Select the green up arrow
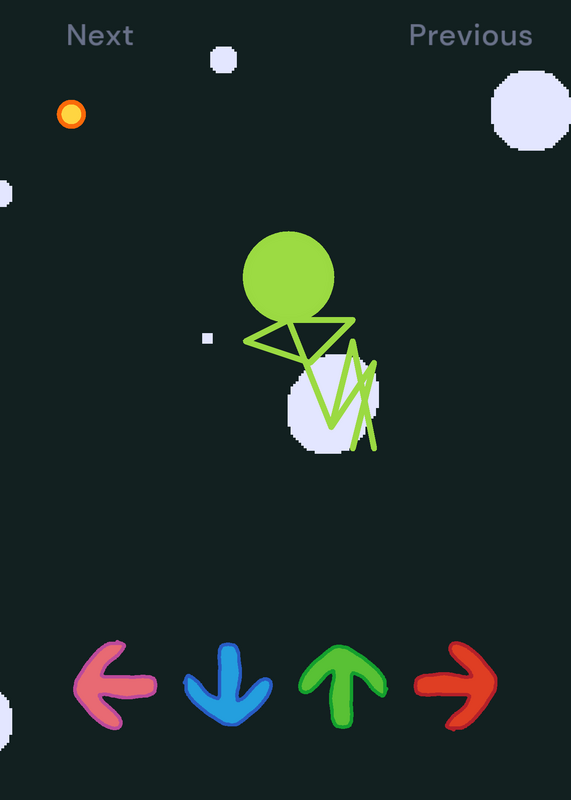The height and width of the screenshot is (800, 571). click(x=343, y=686)
